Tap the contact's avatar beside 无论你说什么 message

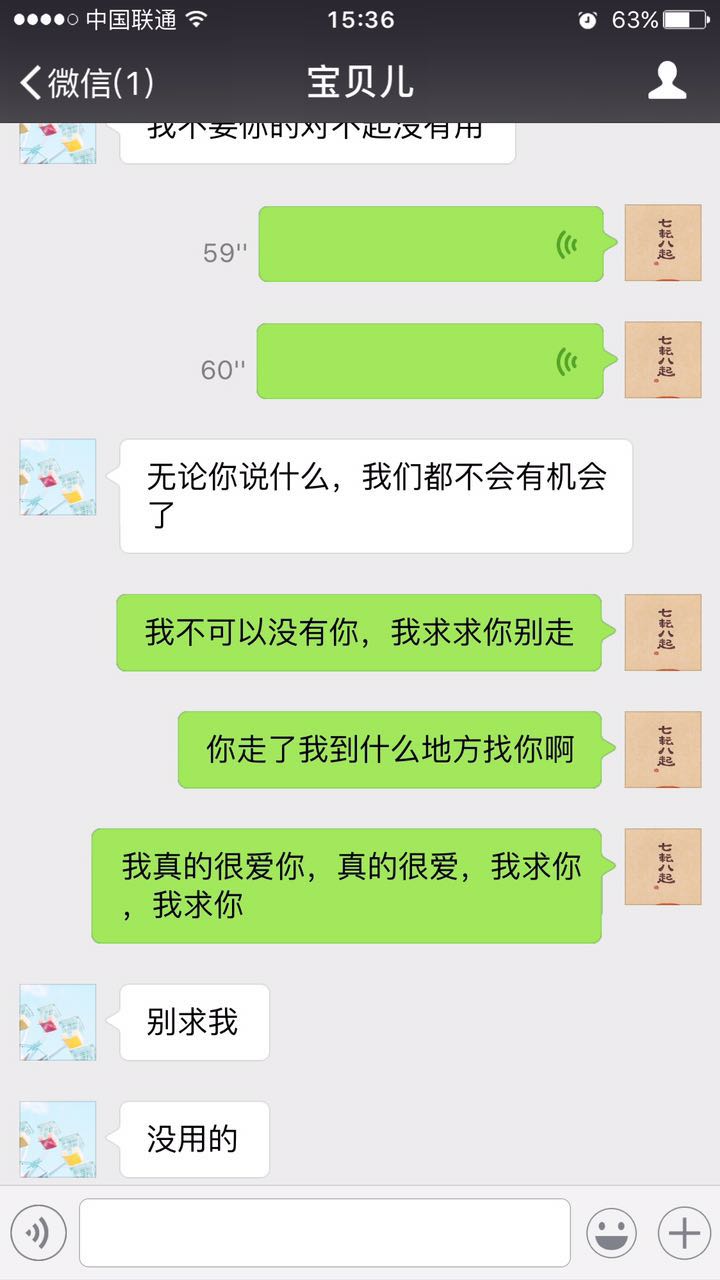55,477
